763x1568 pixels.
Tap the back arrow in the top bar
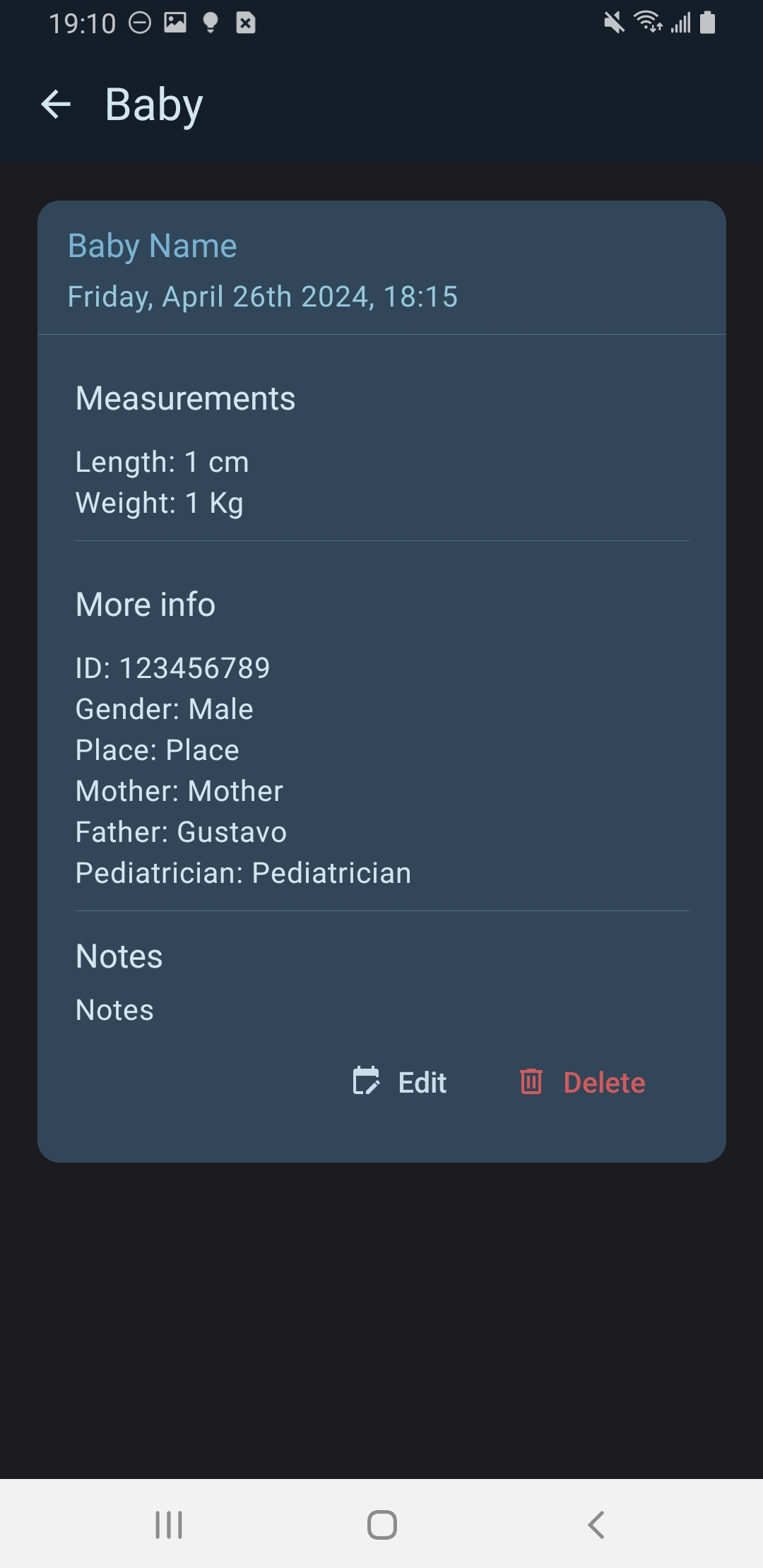56,105
